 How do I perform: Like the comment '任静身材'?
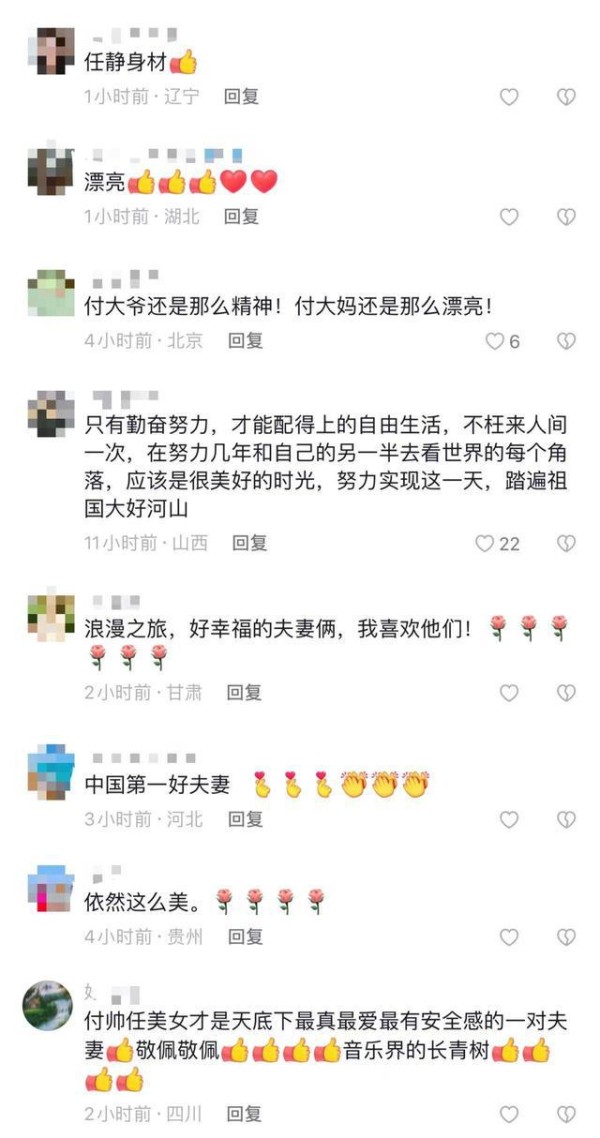(x=509, y=97)
